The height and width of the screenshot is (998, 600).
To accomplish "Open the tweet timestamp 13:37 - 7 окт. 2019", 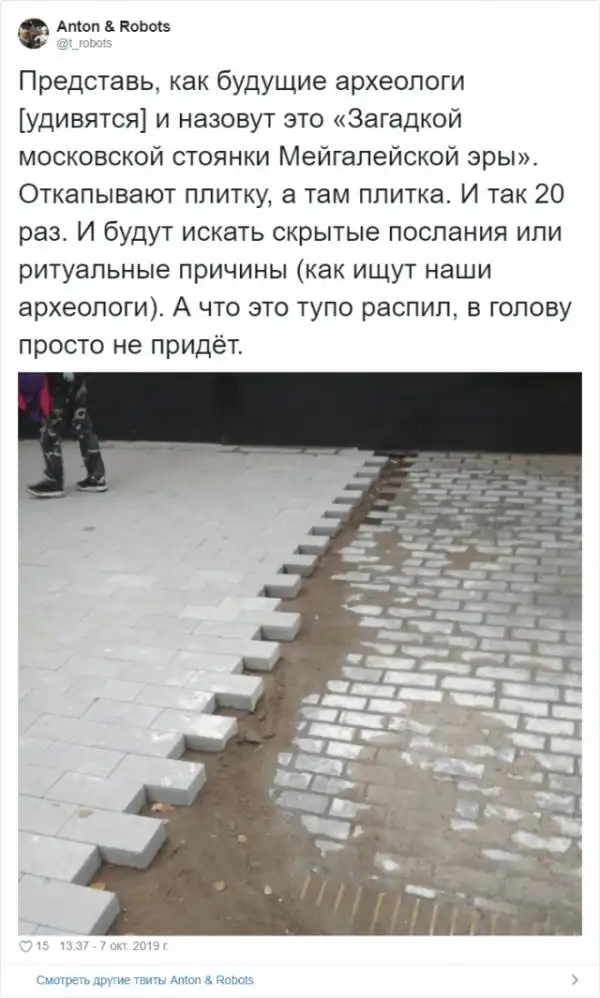I will (113, 945).
